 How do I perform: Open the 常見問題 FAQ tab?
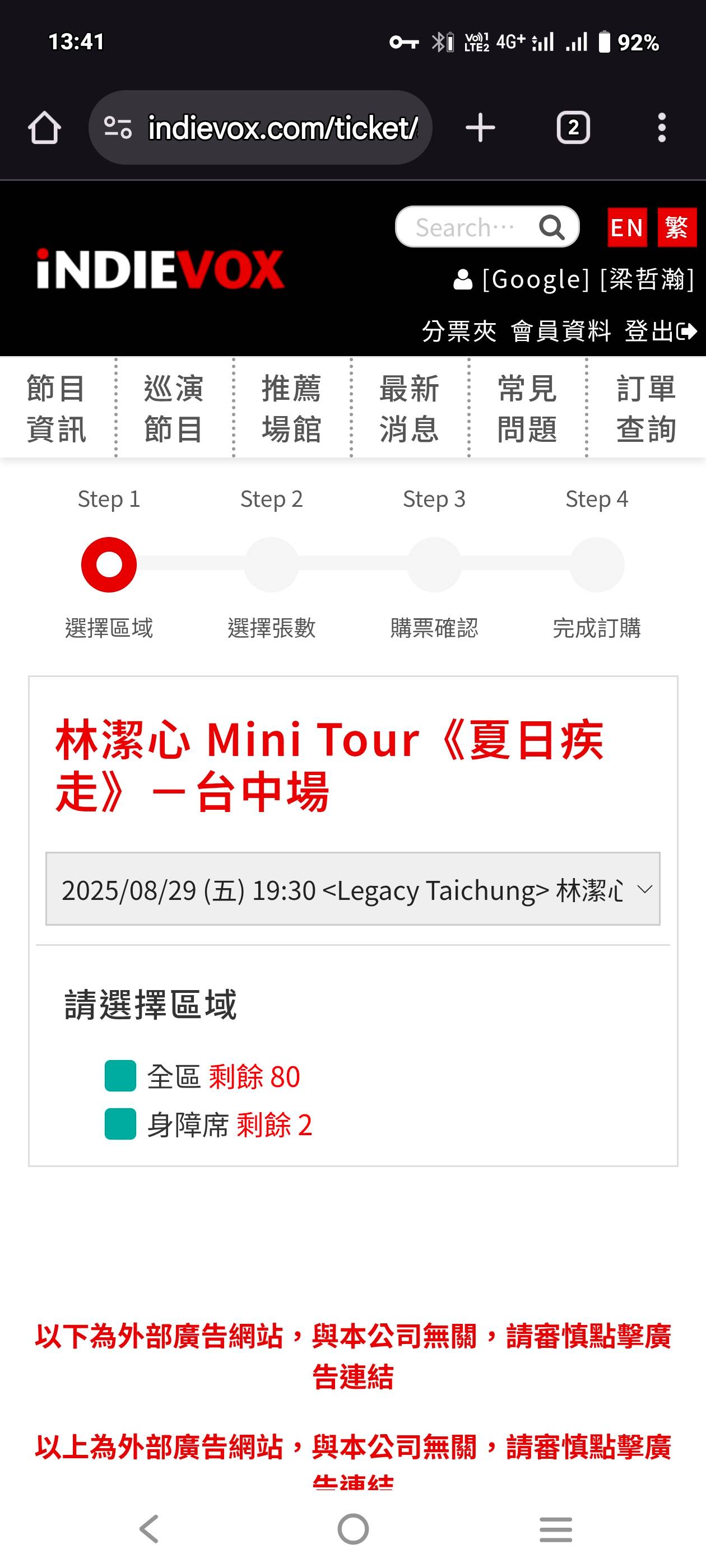click(527, 408)
